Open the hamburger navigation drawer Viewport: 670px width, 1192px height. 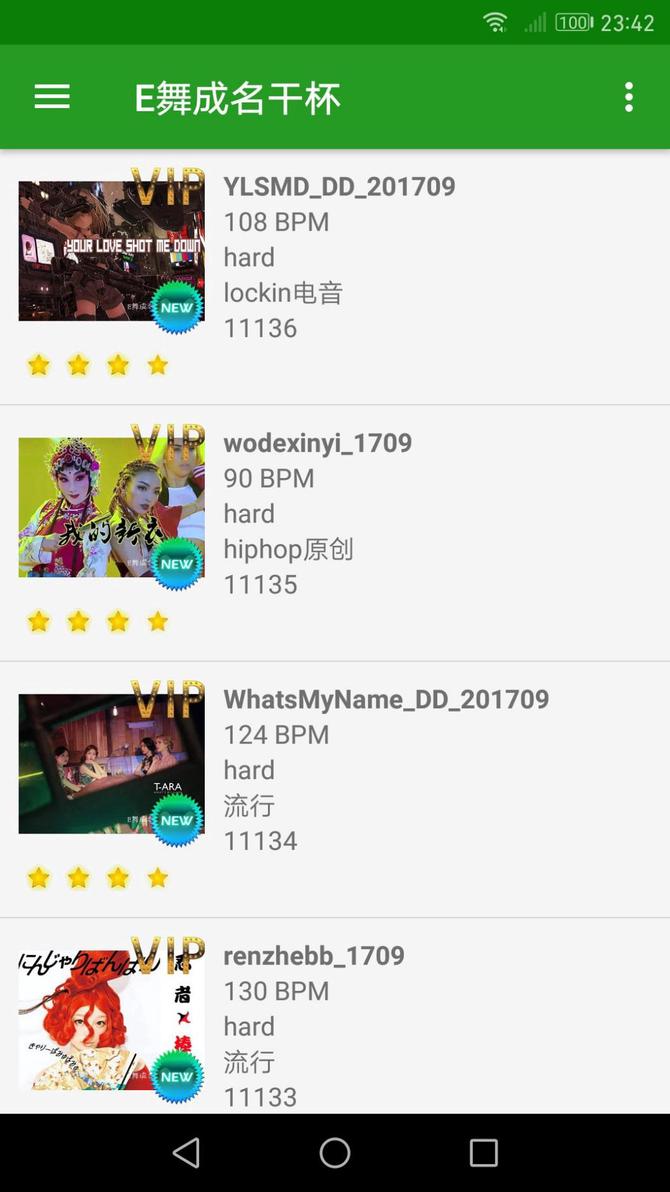tap(52, 97)
